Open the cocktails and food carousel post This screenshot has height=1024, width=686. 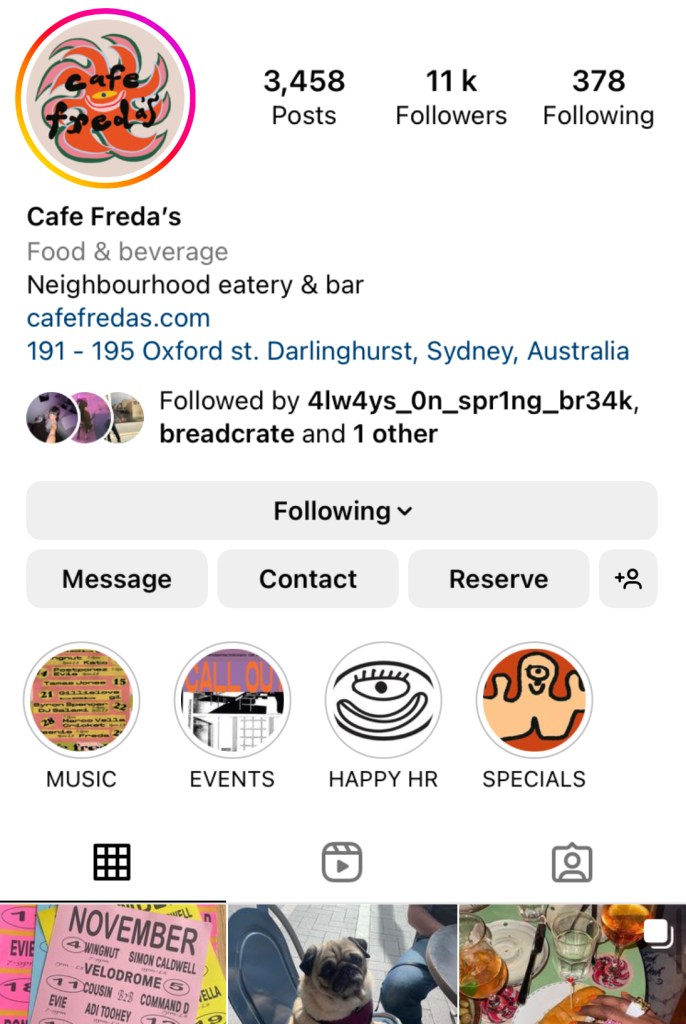[572, 964]
